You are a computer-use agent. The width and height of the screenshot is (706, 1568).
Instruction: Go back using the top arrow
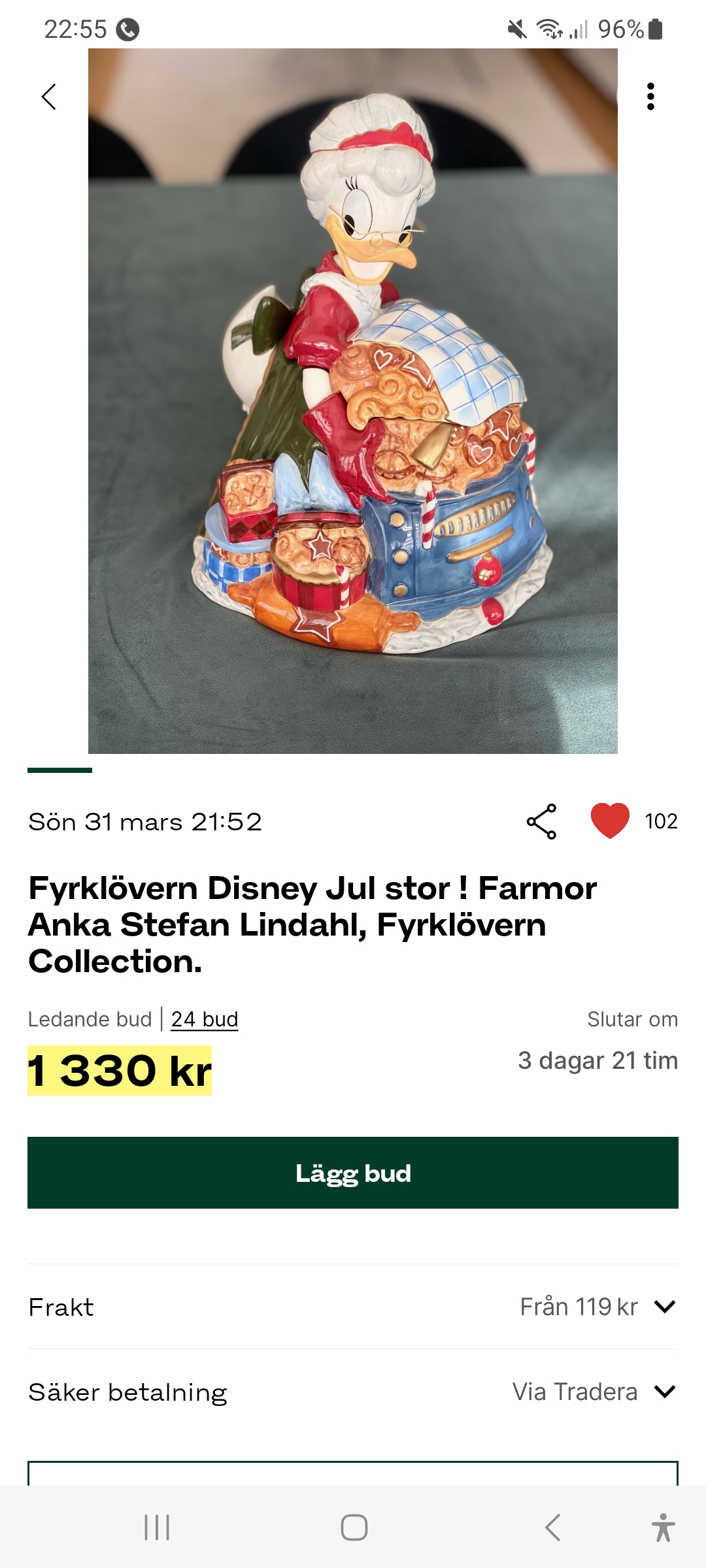pos(49,97)
